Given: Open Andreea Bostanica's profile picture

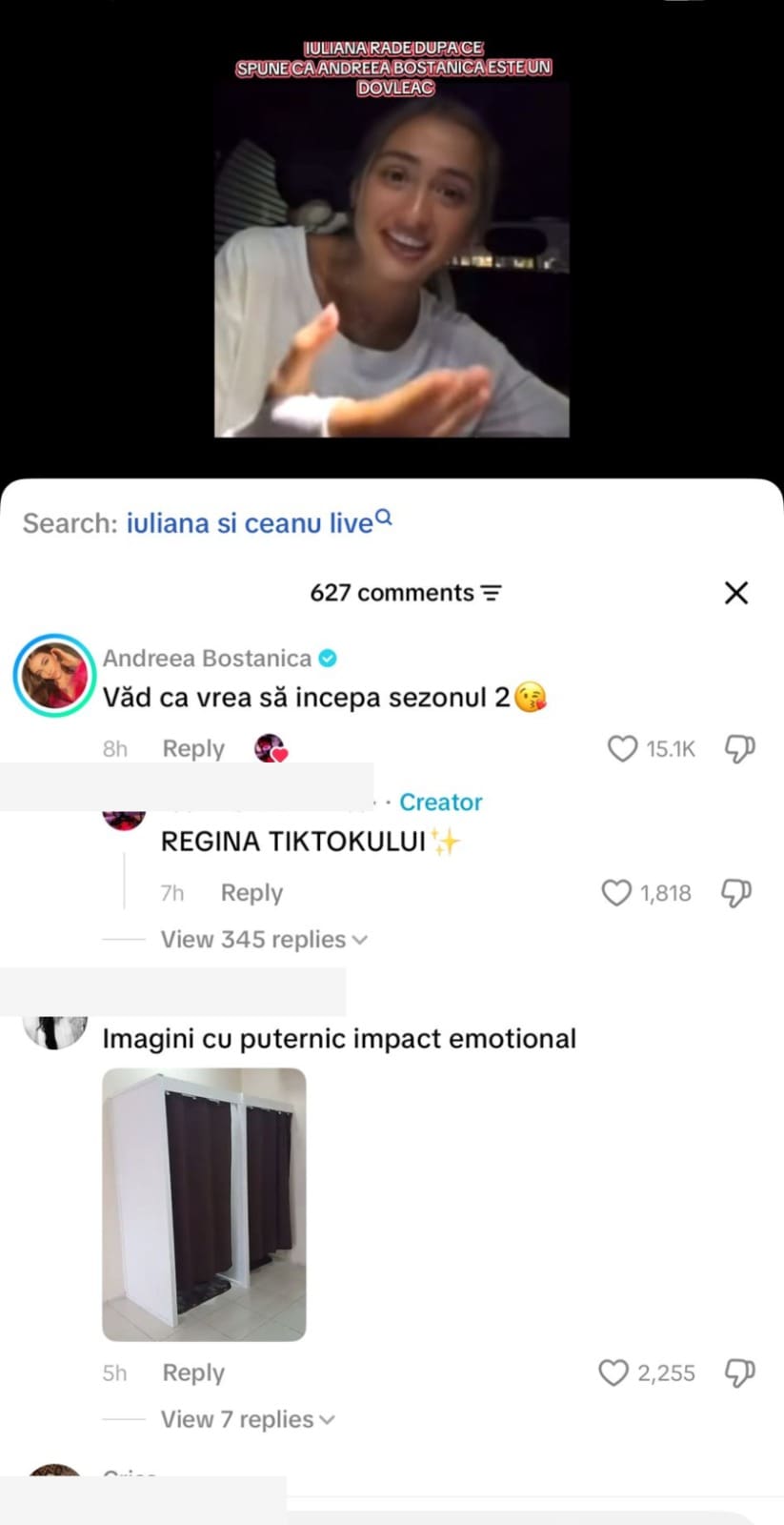Looking at the screenshot, I should 54,675.
